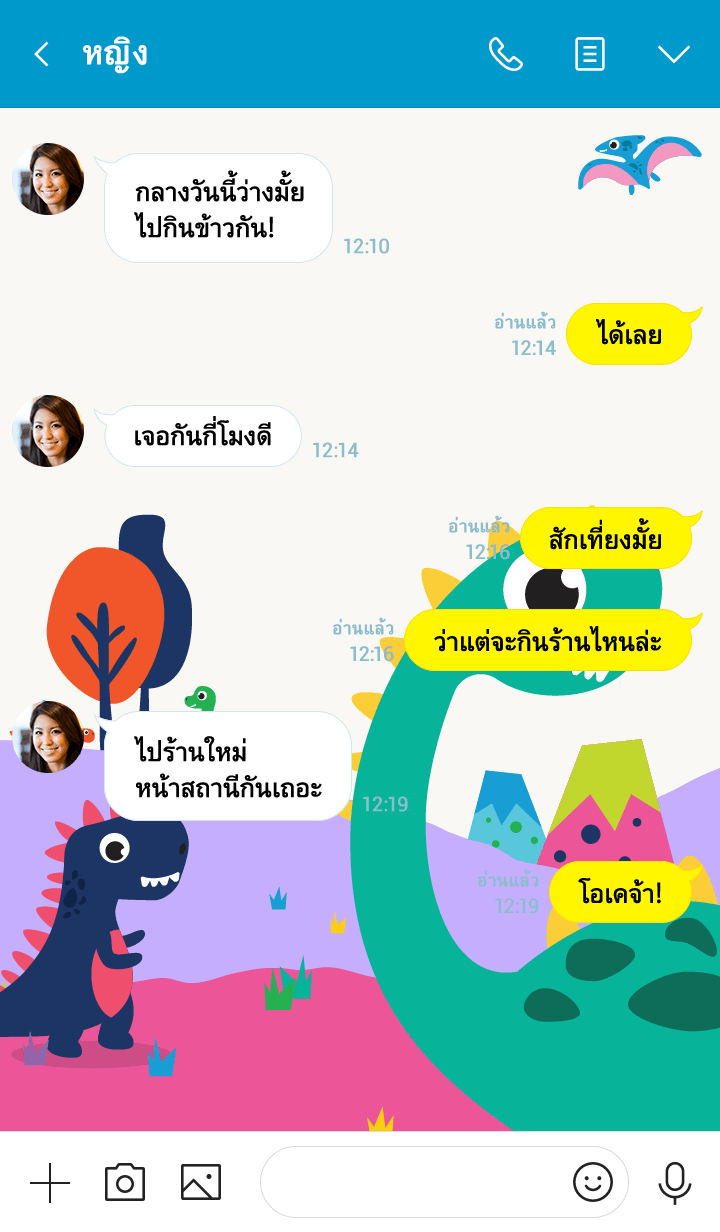Open the photo gallery picker

[x=200, y=1183]
